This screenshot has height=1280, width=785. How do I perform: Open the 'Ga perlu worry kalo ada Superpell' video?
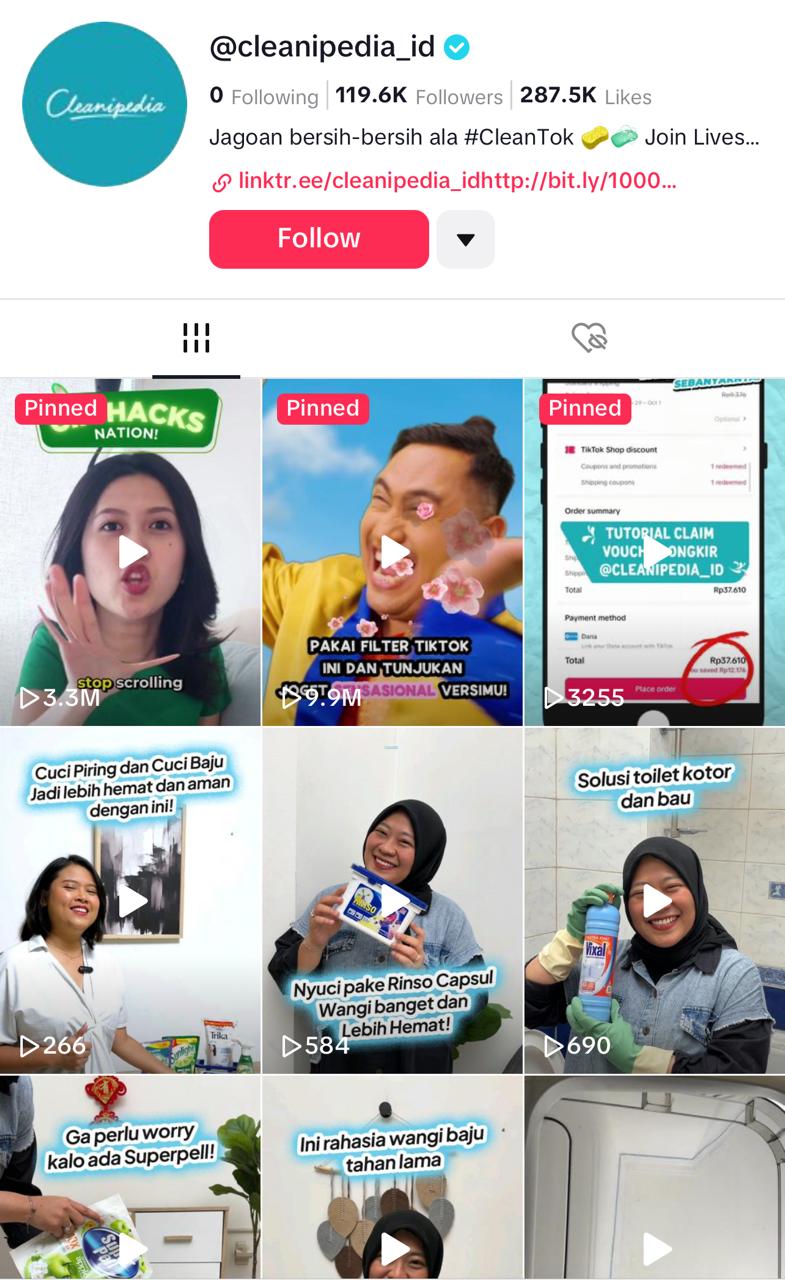[131, 1180]
